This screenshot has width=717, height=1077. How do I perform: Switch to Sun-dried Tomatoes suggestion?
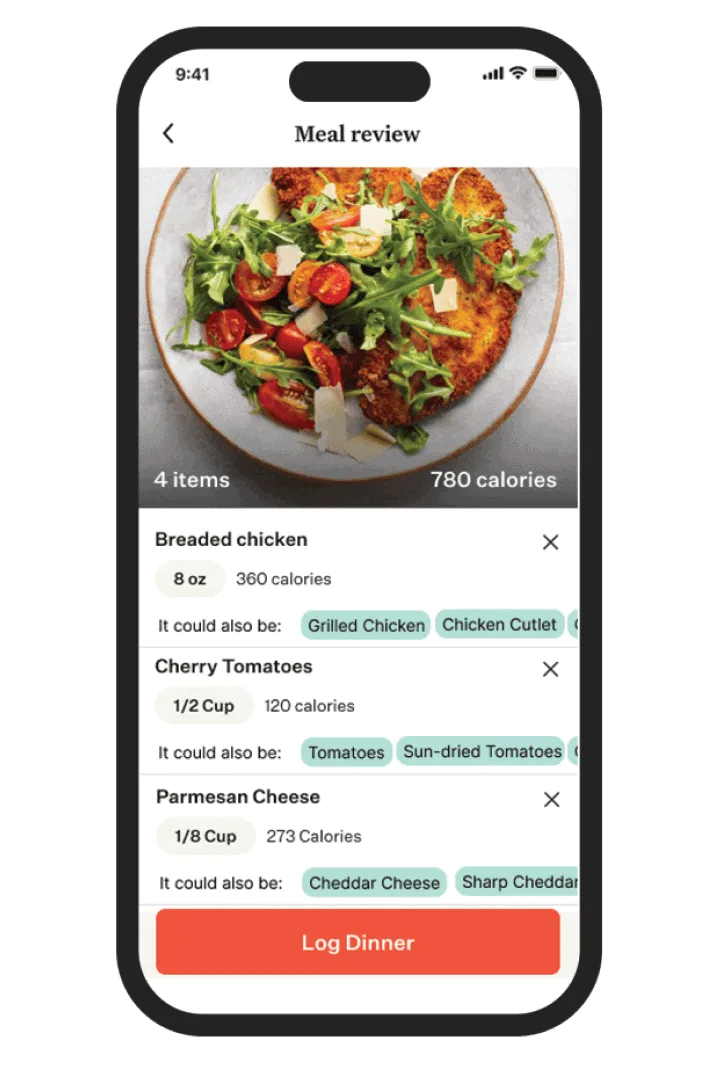point(482,751)
